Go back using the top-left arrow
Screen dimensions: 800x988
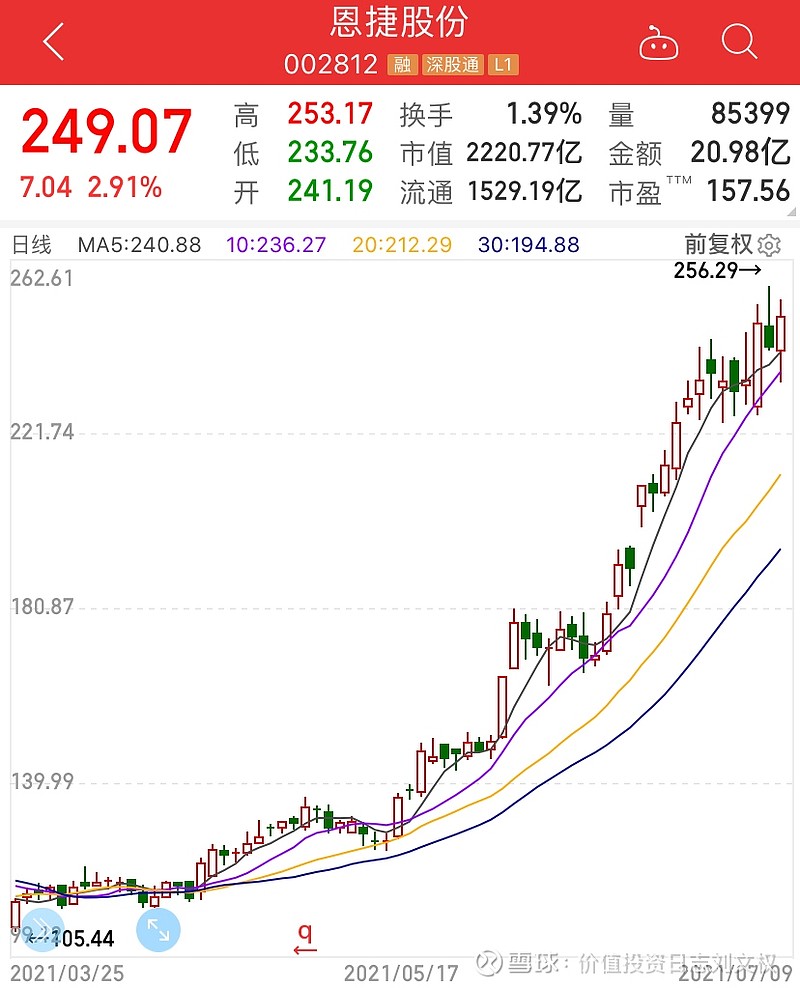(x=54, y=42)
